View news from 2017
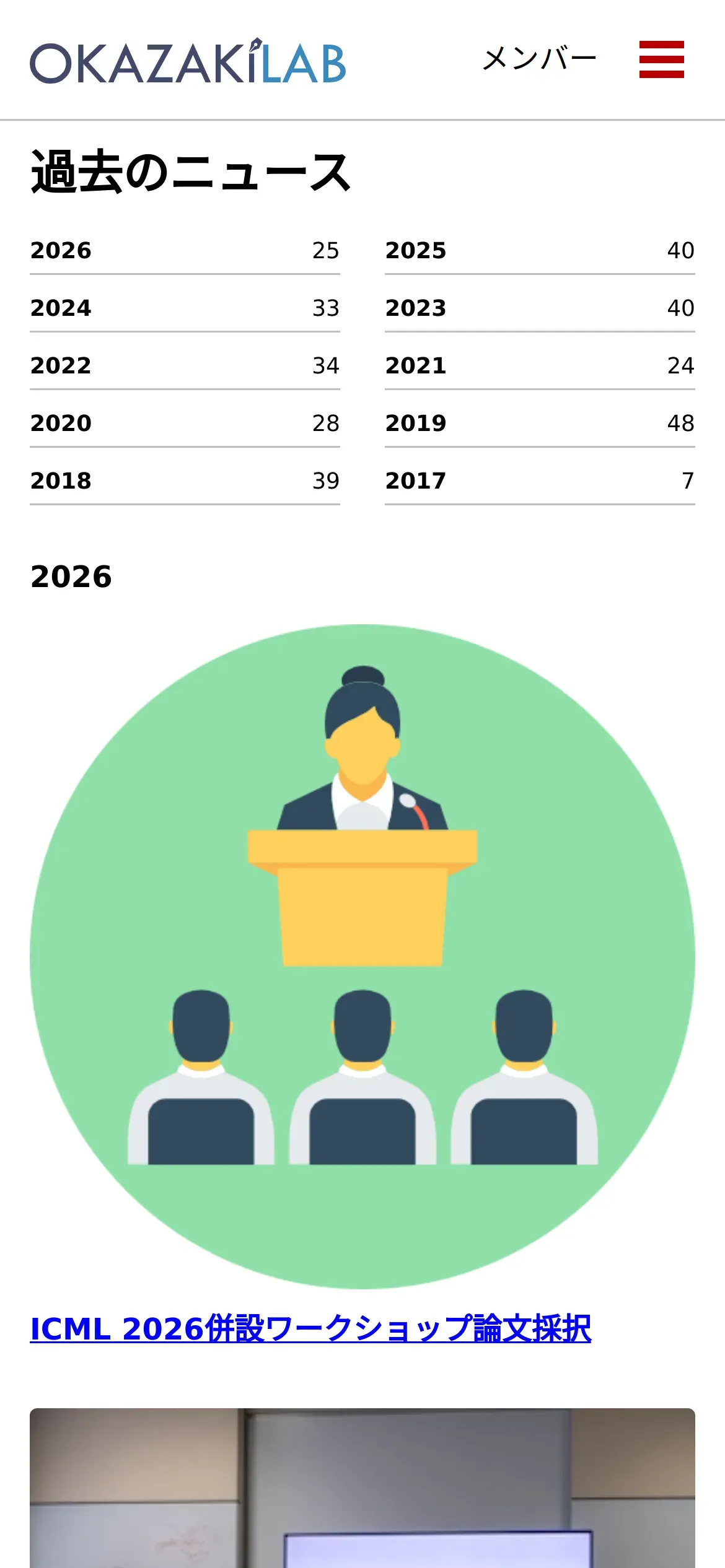Screen dimensions: 725x1568 (540, 481)
